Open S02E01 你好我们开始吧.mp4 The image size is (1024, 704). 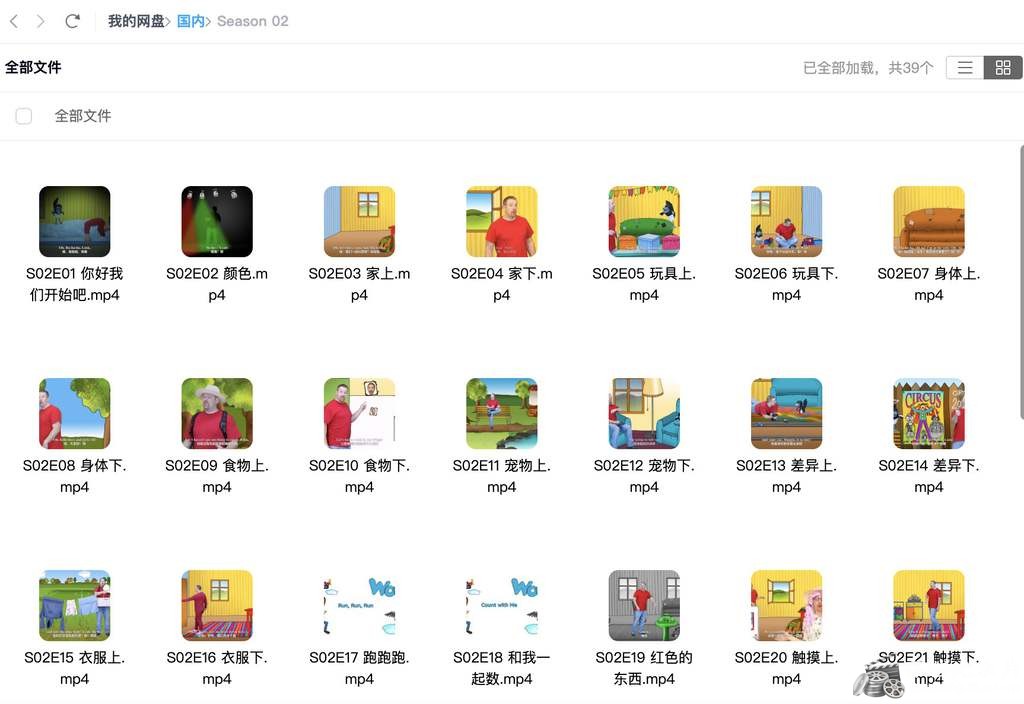[75, 222]
